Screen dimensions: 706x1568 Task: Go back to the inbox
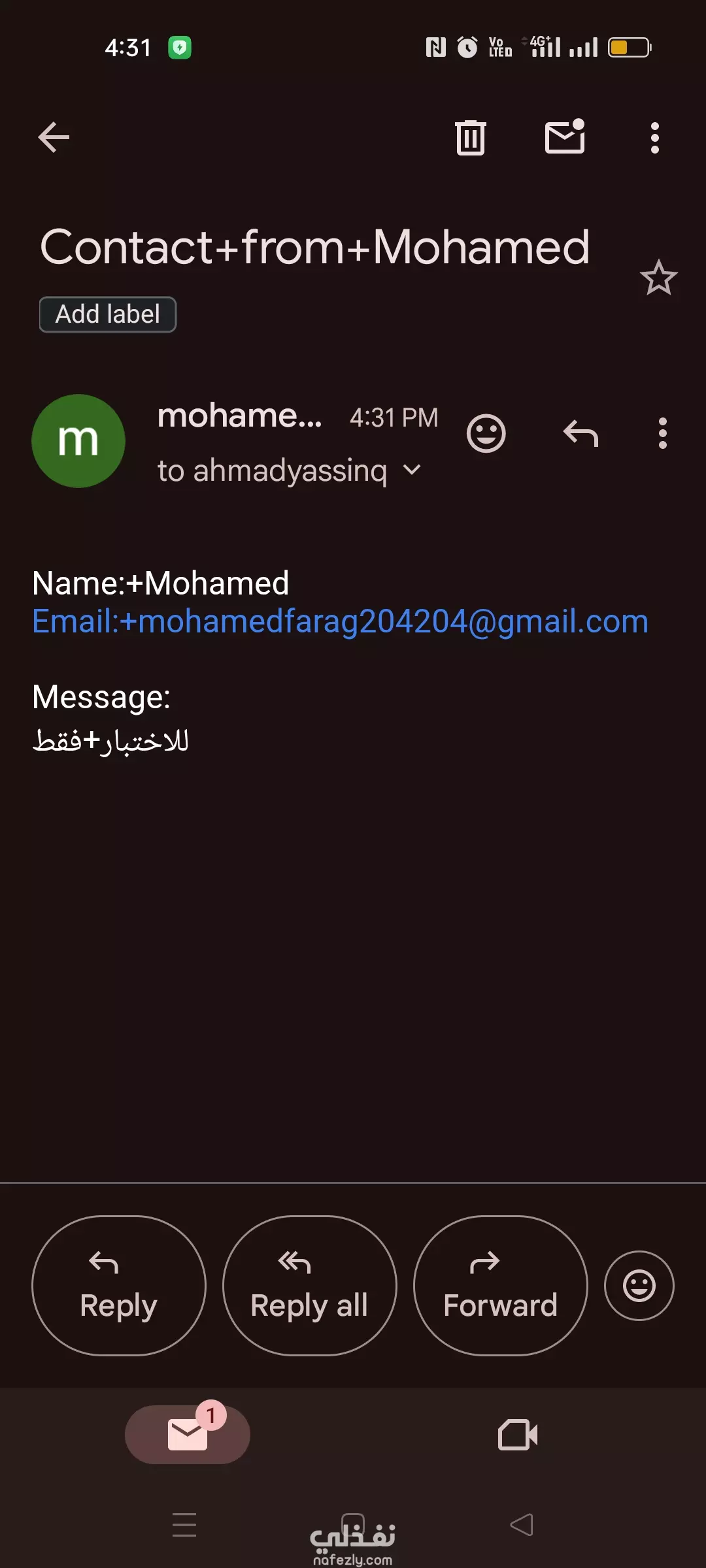click(x=54, y=137)
